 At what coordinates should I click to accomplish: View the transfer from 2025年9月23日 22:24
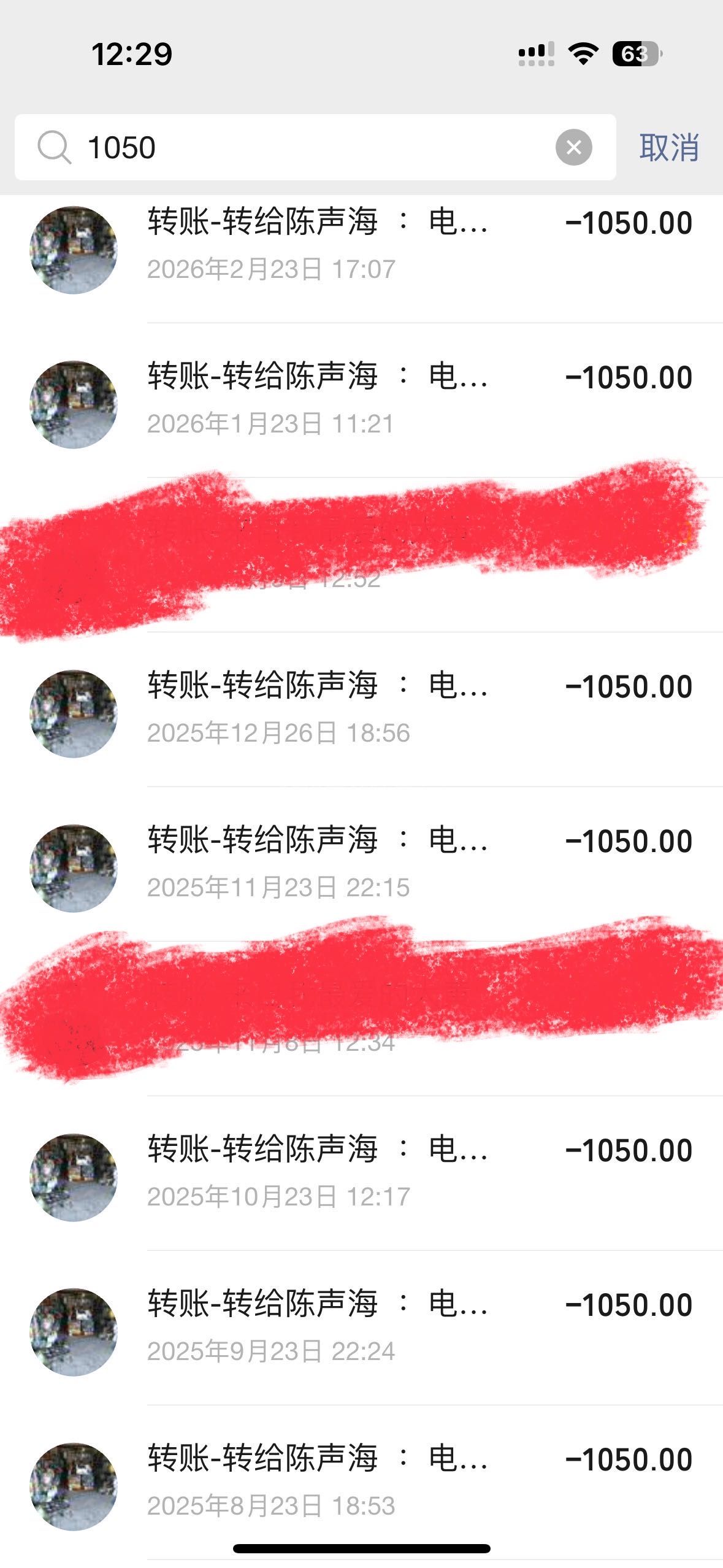click(368, 1328)
